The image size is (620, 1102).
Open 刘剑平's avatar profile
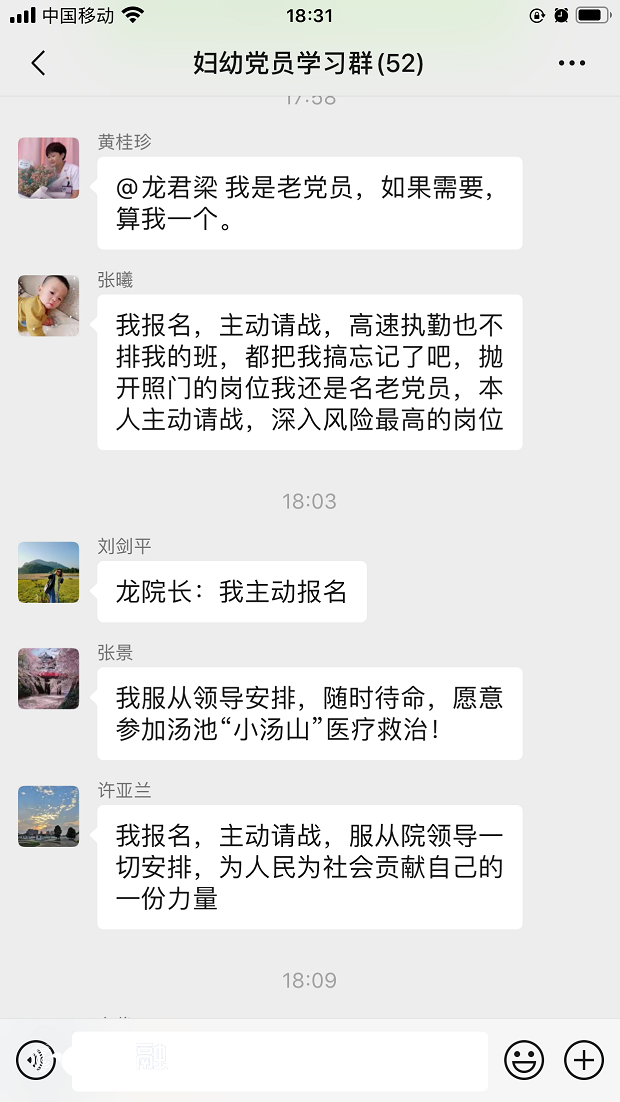[48, 572]
